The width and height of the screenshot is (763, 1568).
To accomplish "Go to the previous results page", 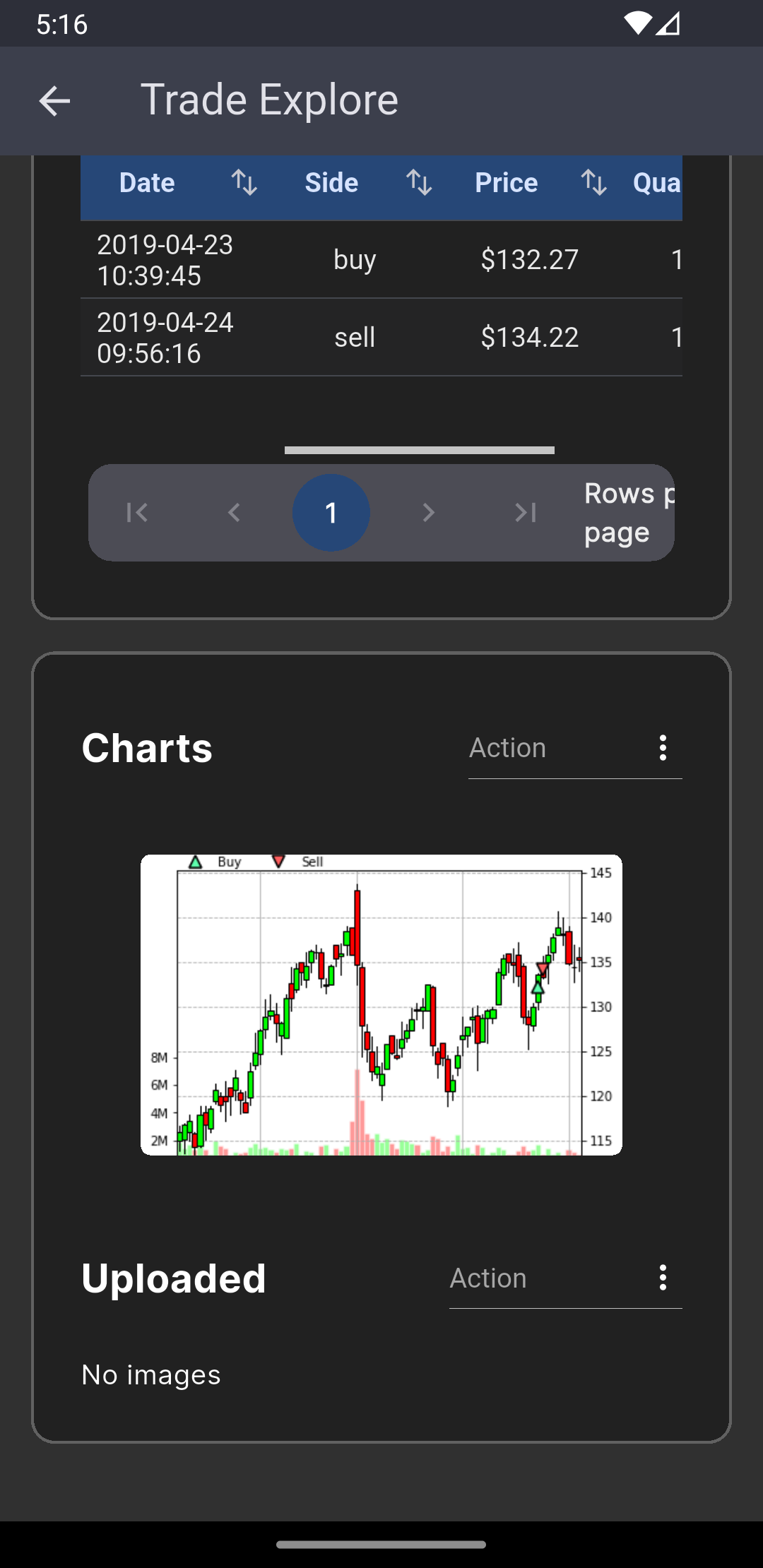I will coord(234,513).
